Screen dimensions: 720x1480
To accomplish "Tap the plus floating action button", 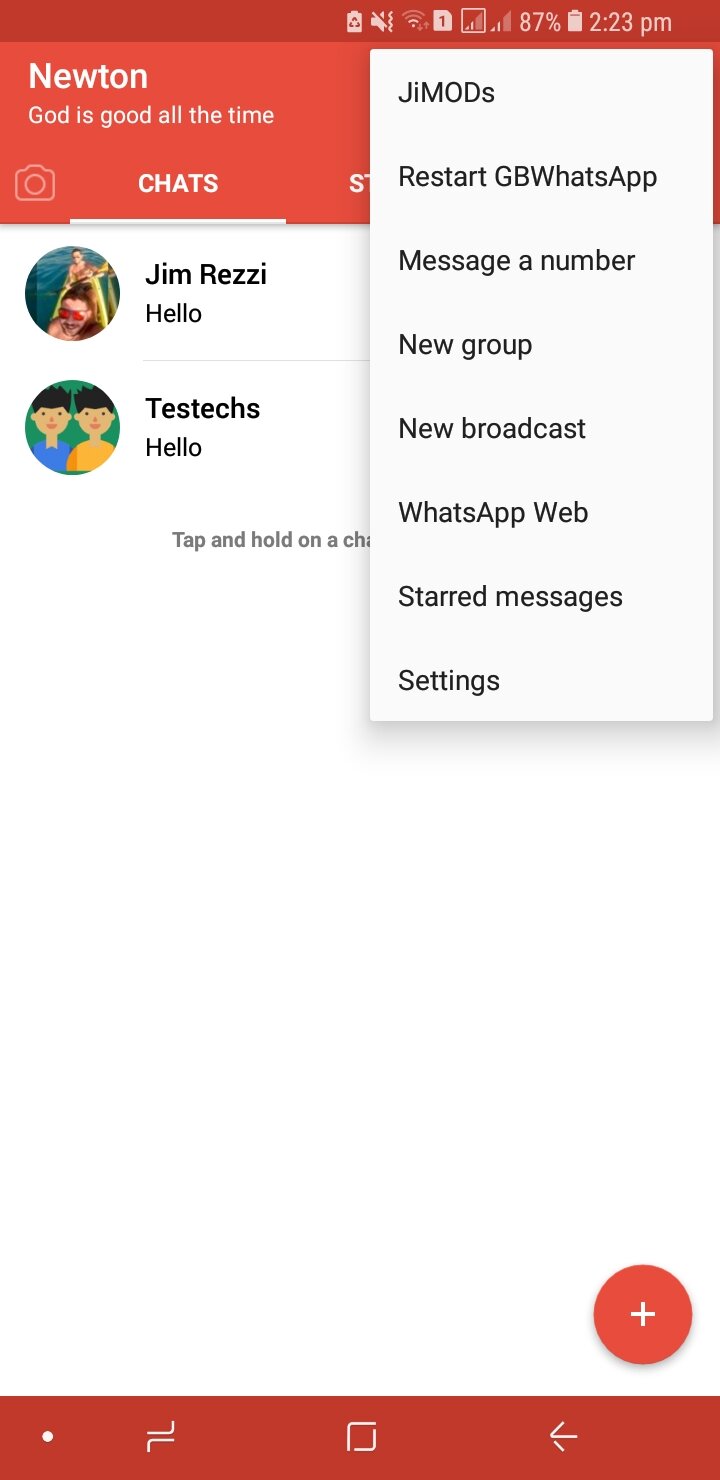I will (x=643, y=1314).
